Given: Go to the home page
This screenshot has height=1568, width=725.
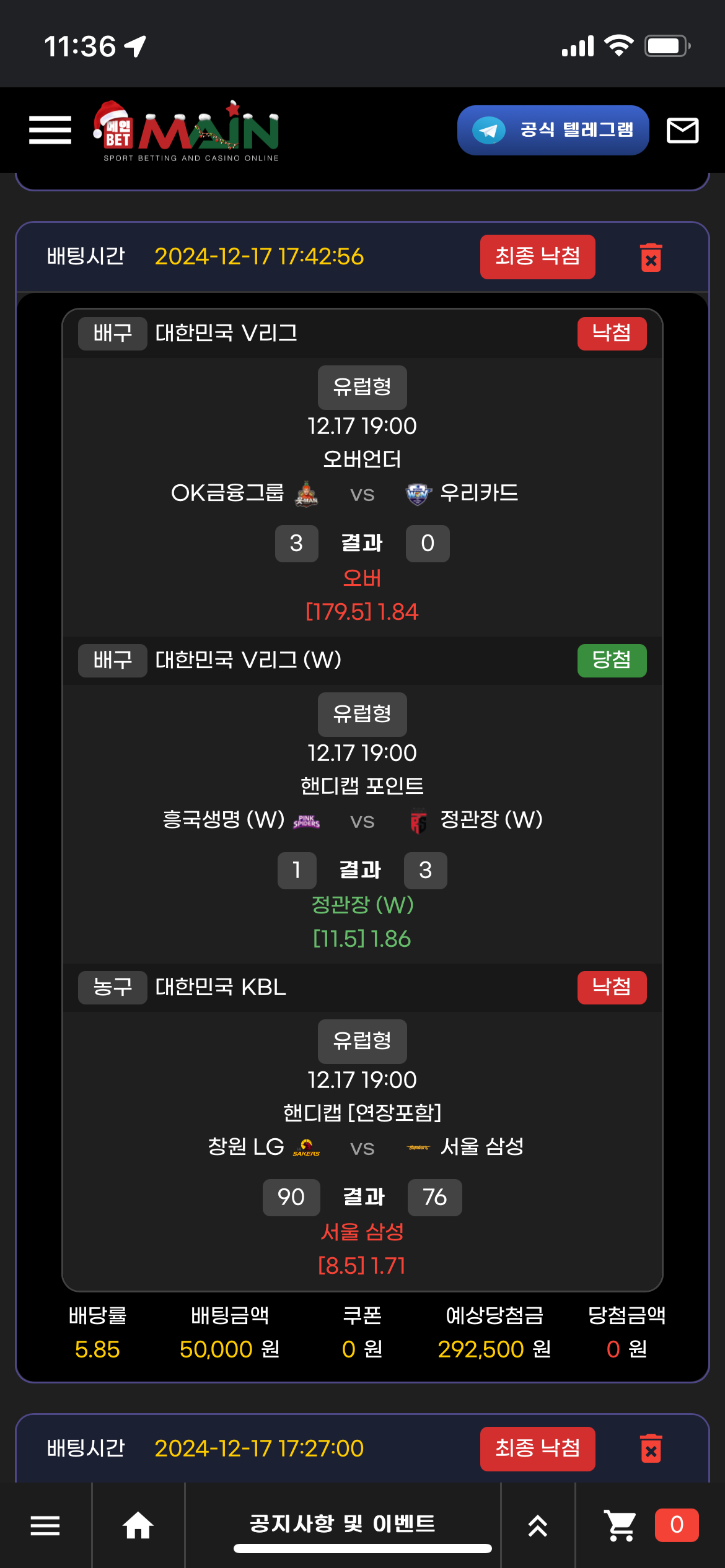Looking at the screenshot, I should coord(138,1525).
